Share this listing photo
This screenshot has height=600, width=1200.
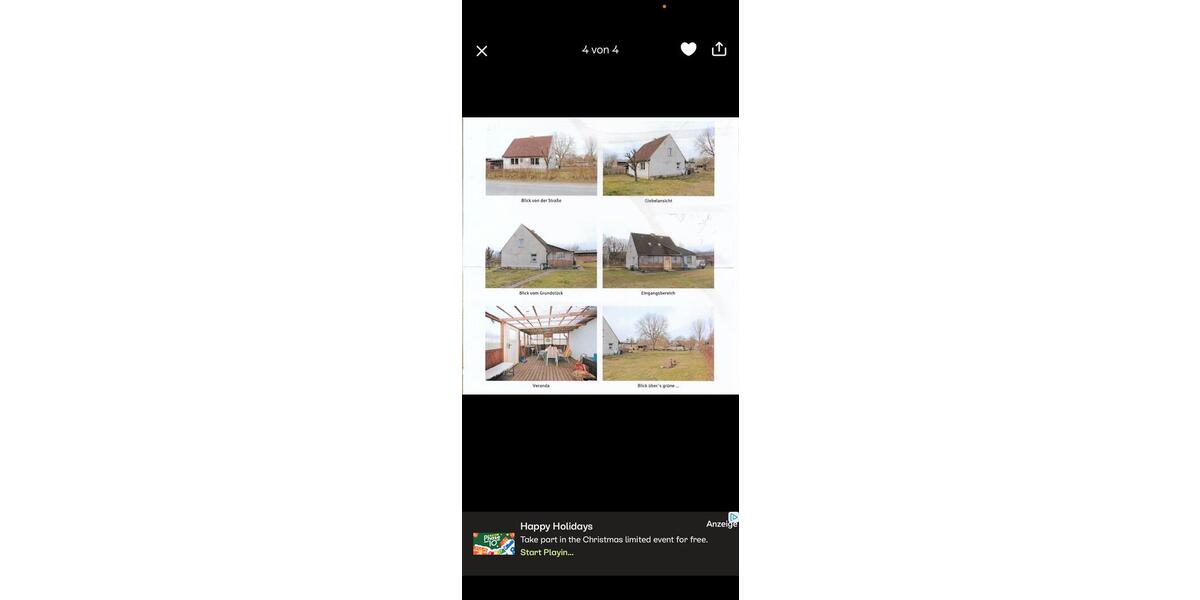[719, 49]
